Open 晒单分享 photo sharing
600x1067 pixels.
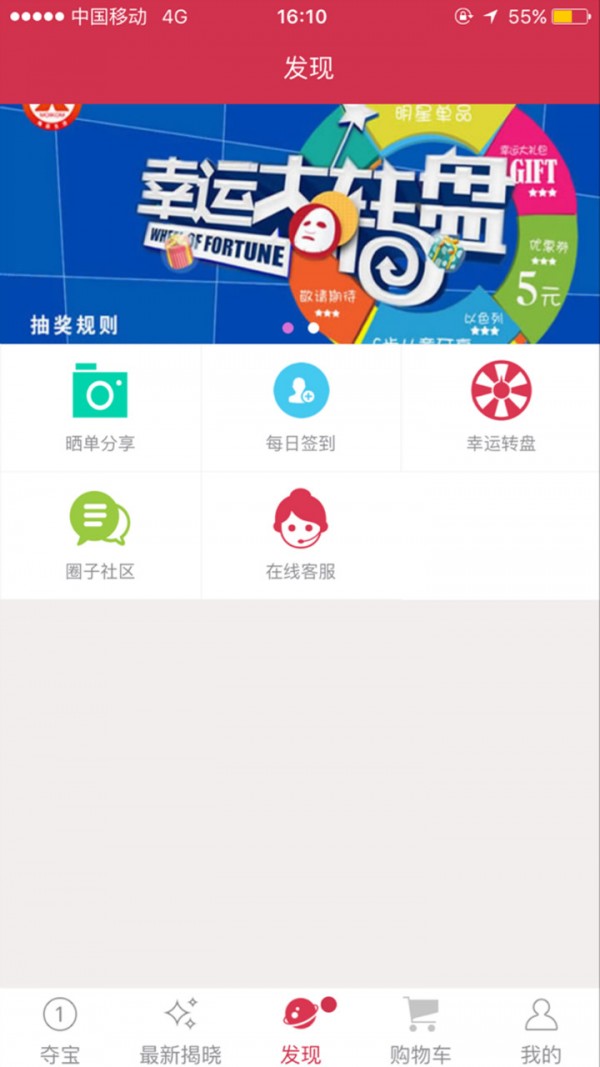(x=100, y=407)
